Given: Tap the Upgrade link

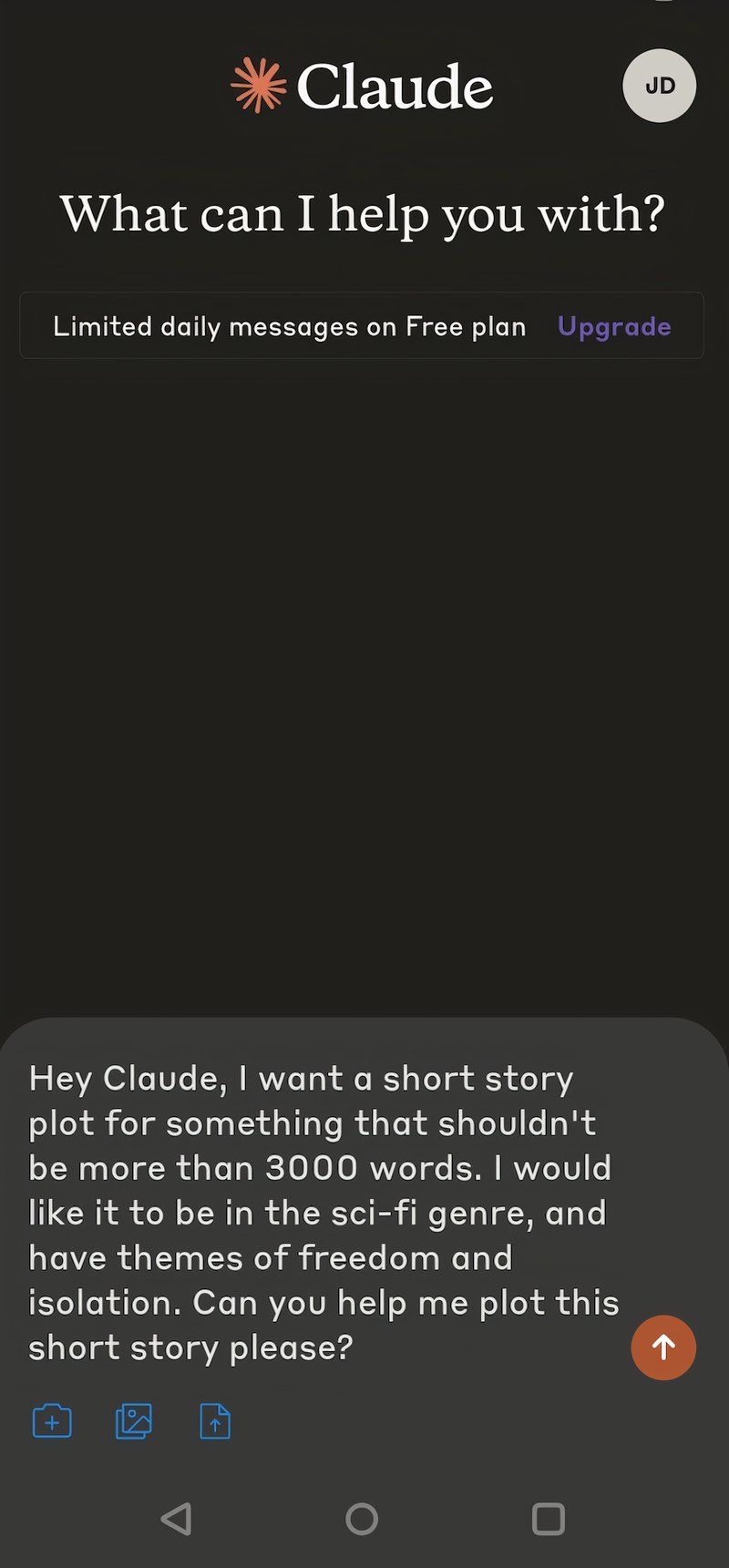Looking at the screenshot, I should click(614, 326).
